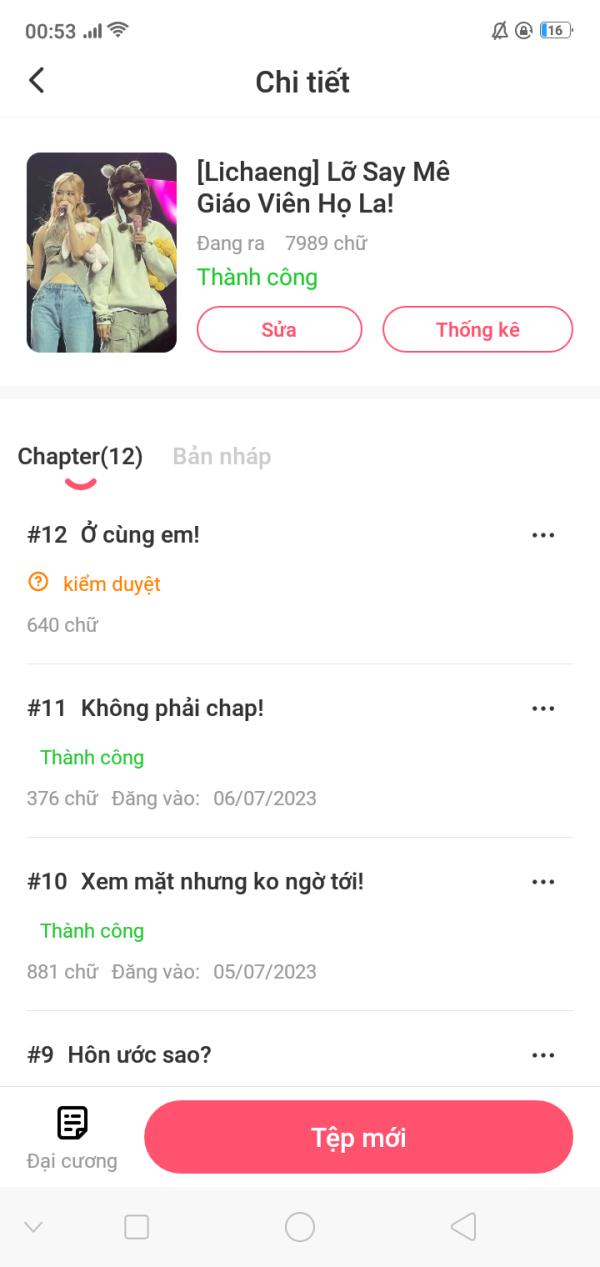Open the system recent apps view
The image size is (600, 1267).
136,1227
